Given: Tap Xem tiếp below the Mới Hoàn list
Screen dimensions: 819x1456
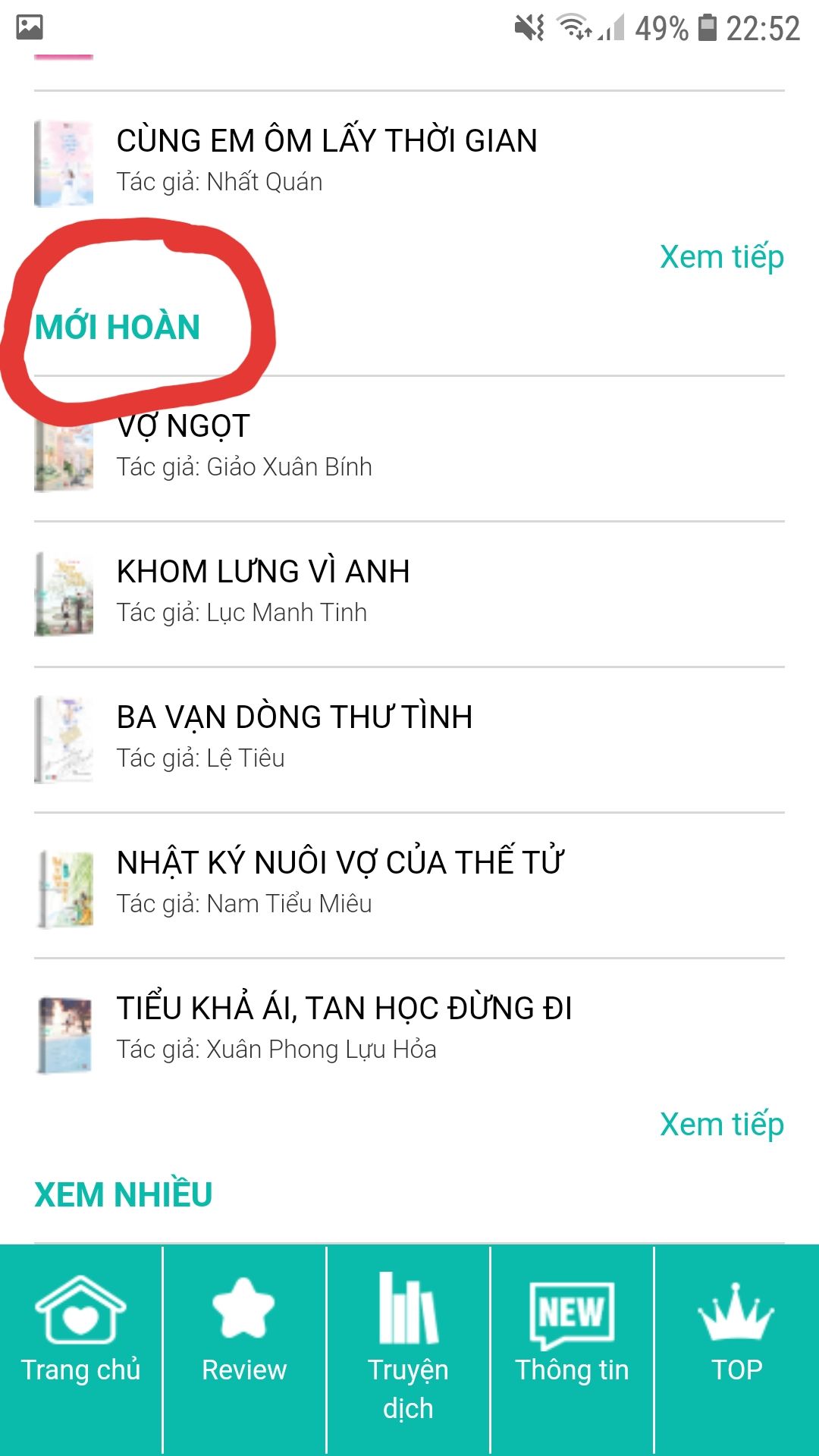Looking at the screenshot, I should [x=721, y=1125].
